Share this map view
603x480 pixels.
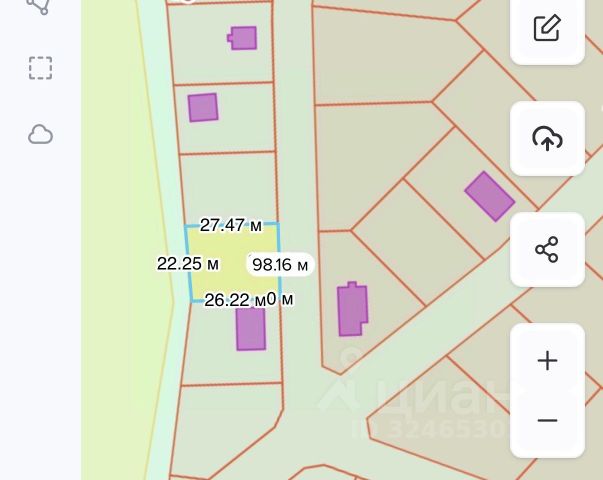click(547, 249)
